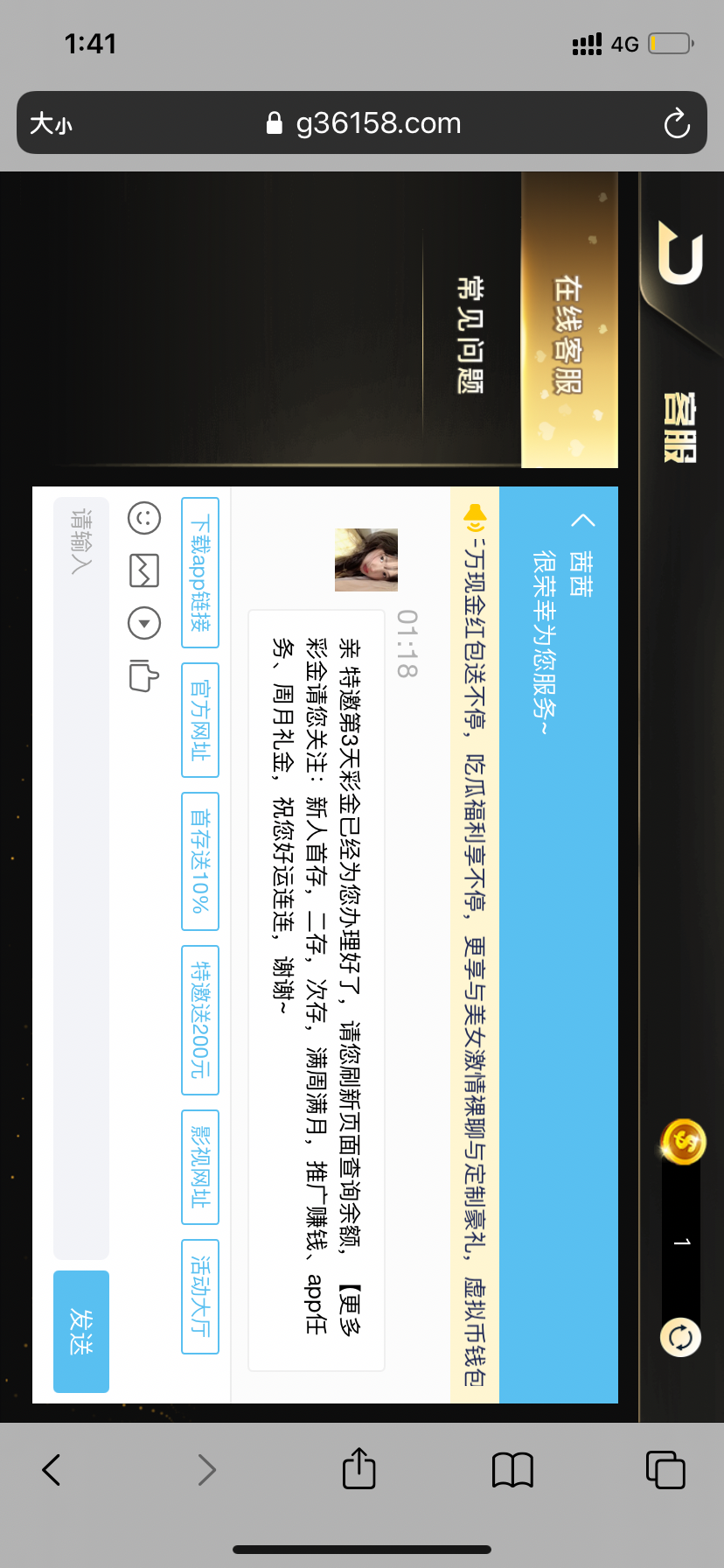Viewport: 724px width, 1568px height.
Task: Choose the 首存送10% chip
Action: pyautogui.click(x=200, y=861)
